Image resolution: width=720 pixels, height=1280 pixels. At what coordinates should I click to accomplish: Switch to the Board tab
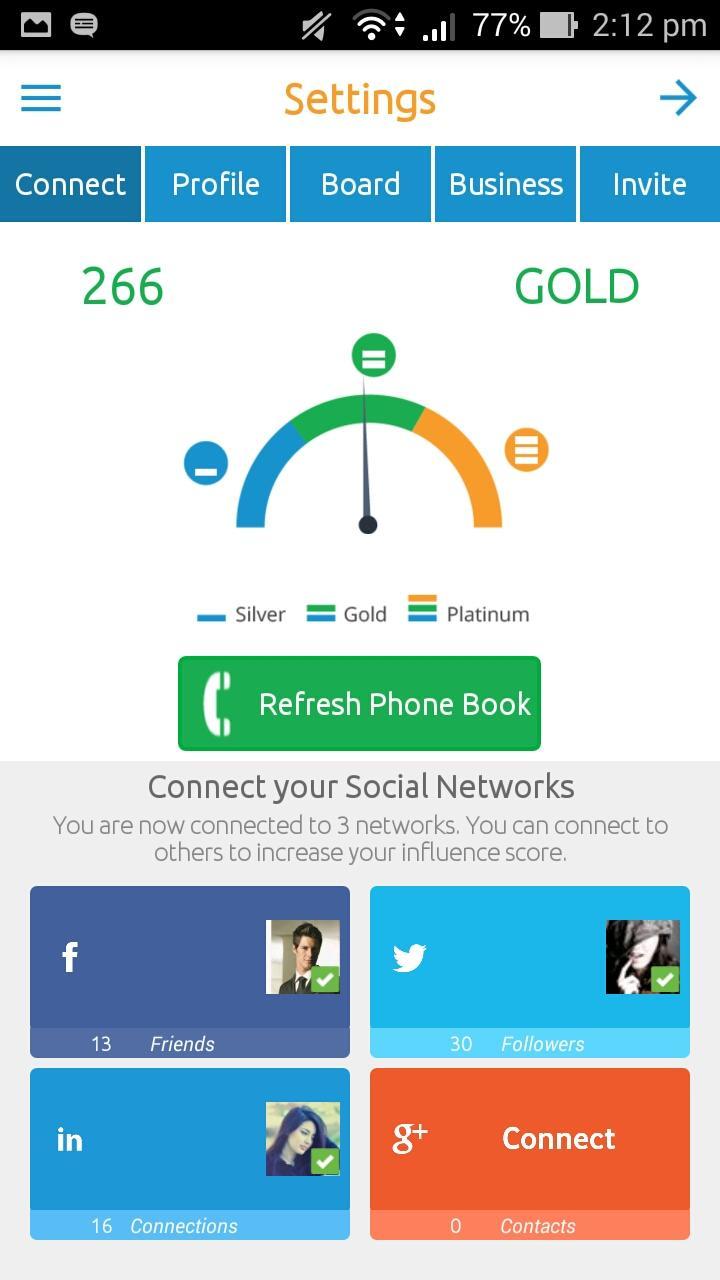pyautogui.click(x=360, y=184)
